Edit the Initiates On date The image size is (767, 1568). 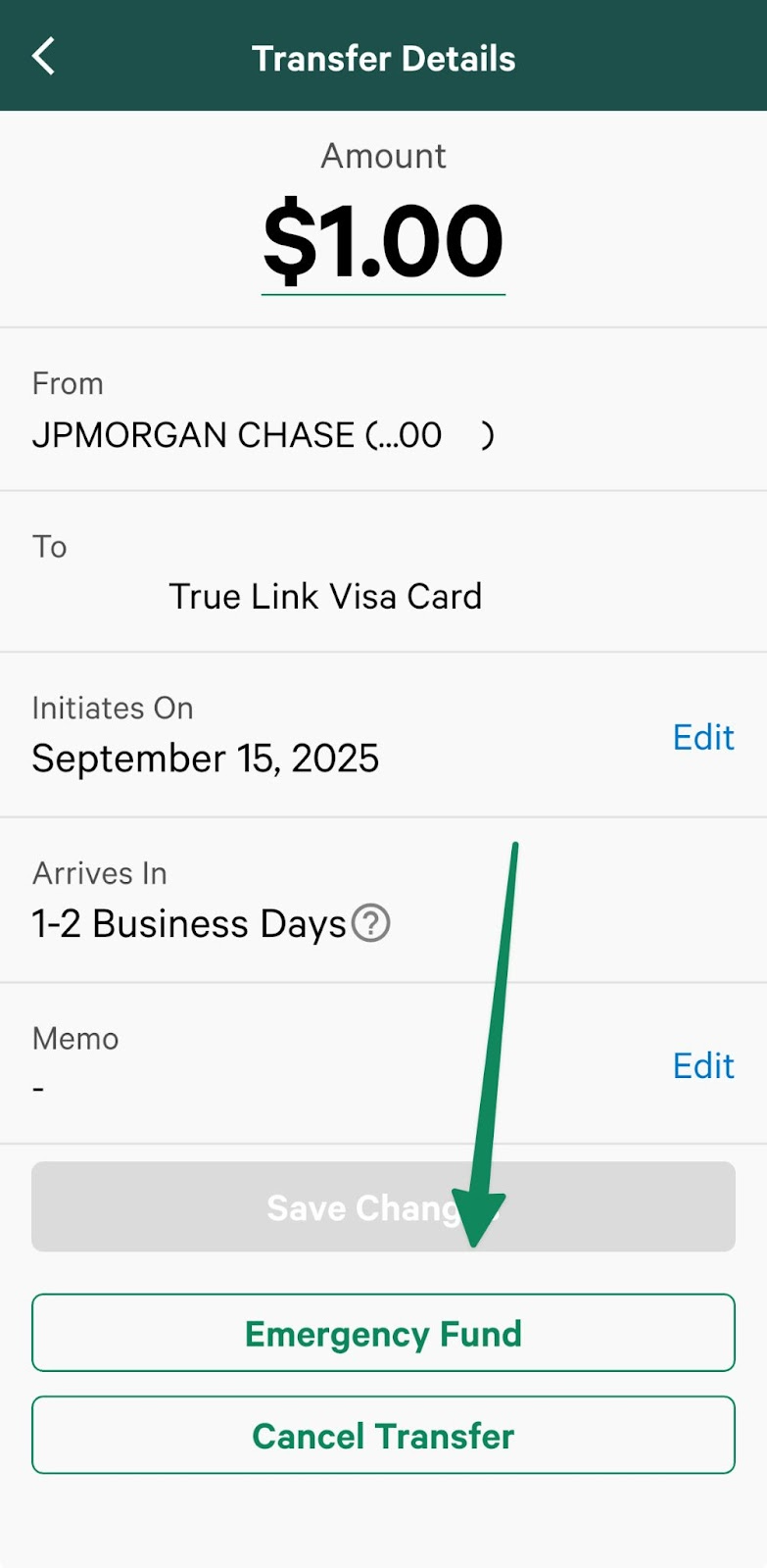click(x=702, y=737)
